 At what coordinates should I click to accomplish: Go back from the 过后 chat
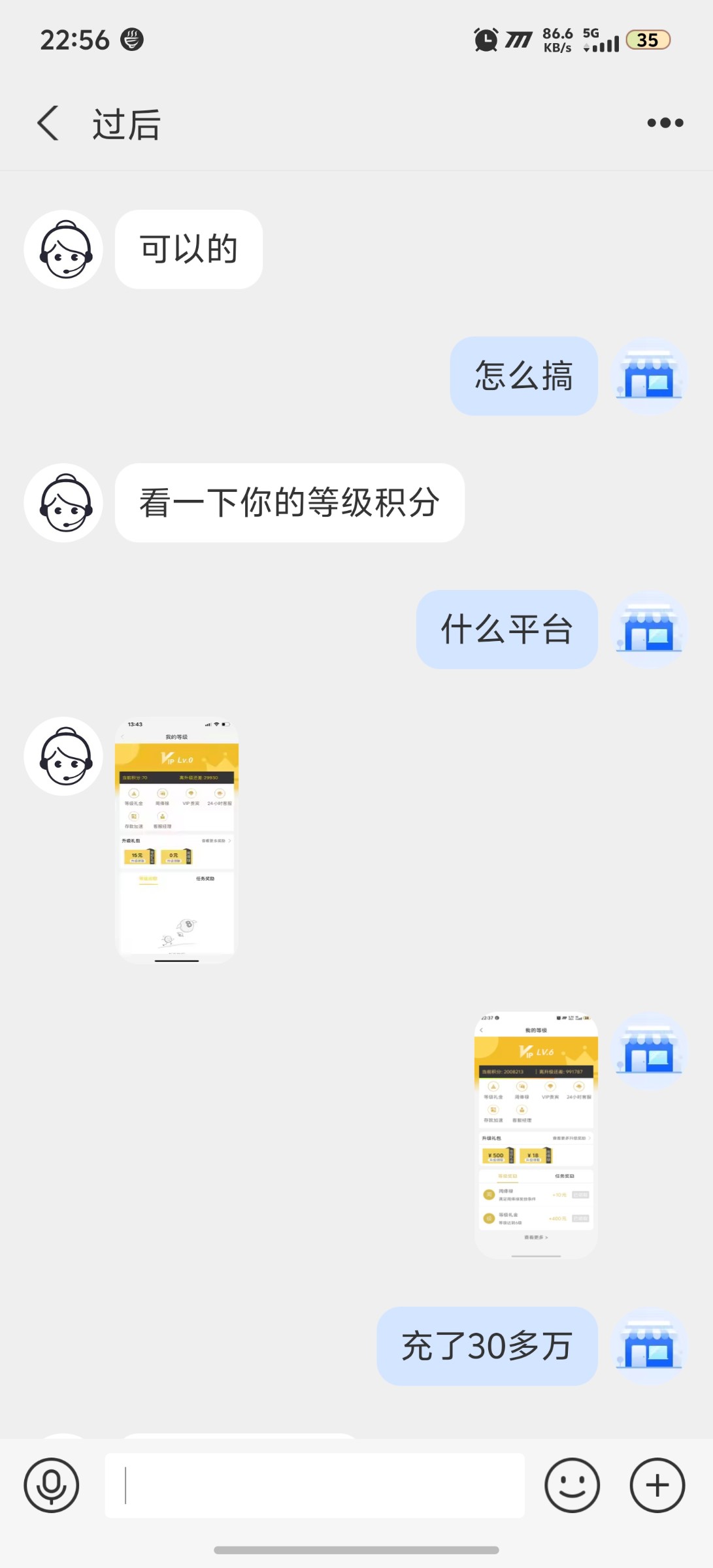click(48, 123)
